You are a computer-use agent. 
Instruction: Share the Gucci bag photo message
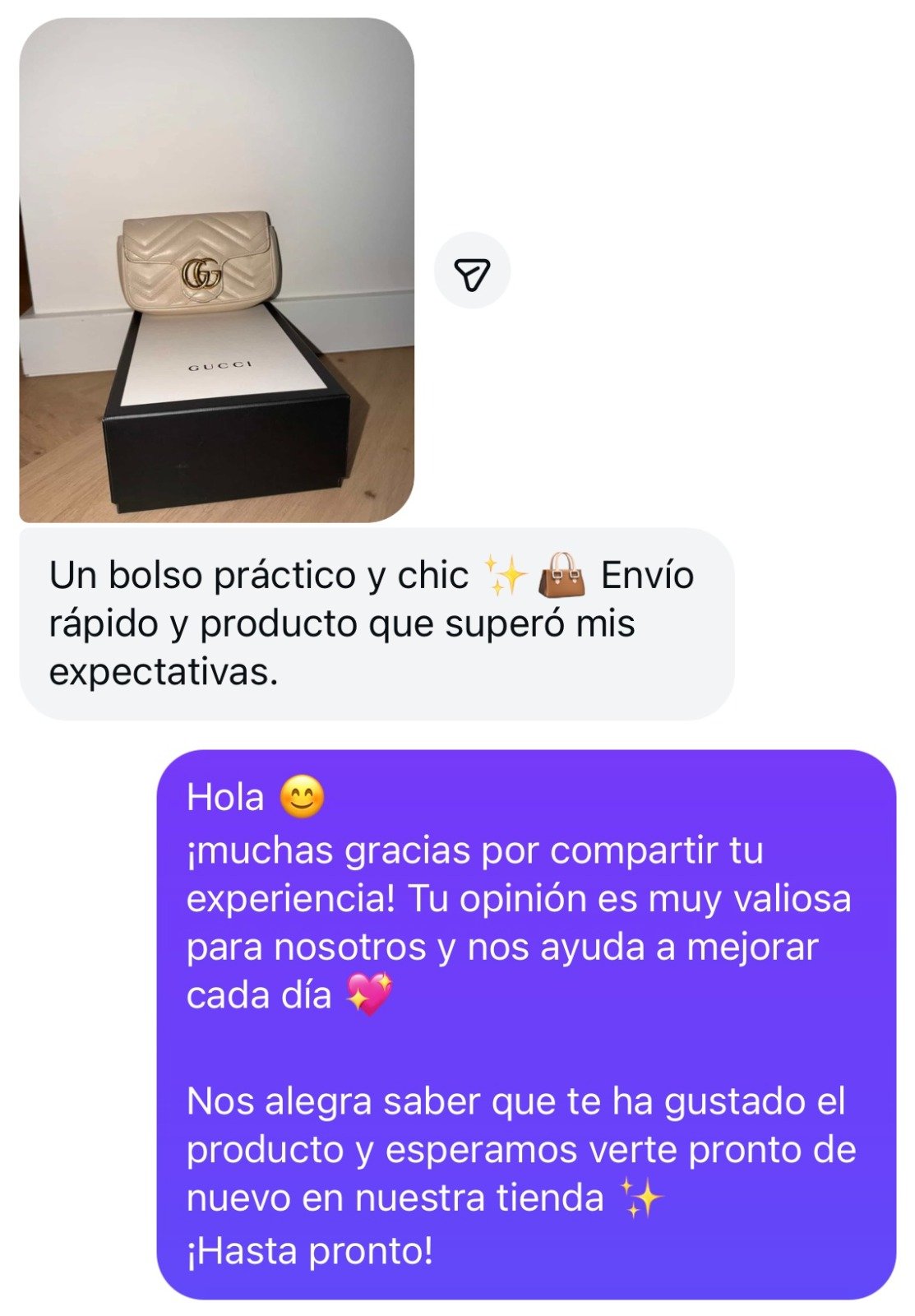[x=472, y=272]
